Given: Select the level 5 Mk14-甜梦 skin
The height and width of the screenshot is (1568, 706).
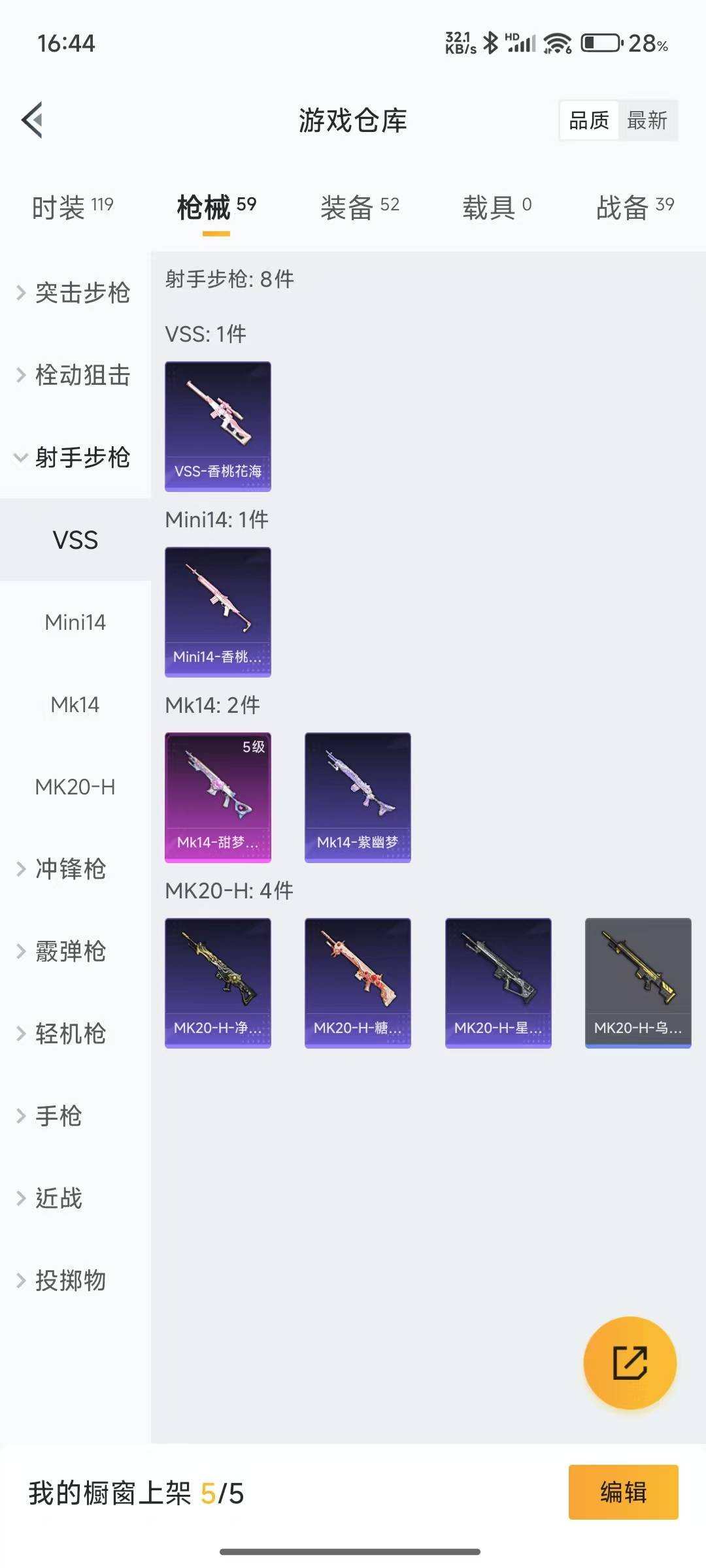Looking at the screenshot, I should pyautogui.click(x=218, y=797).
